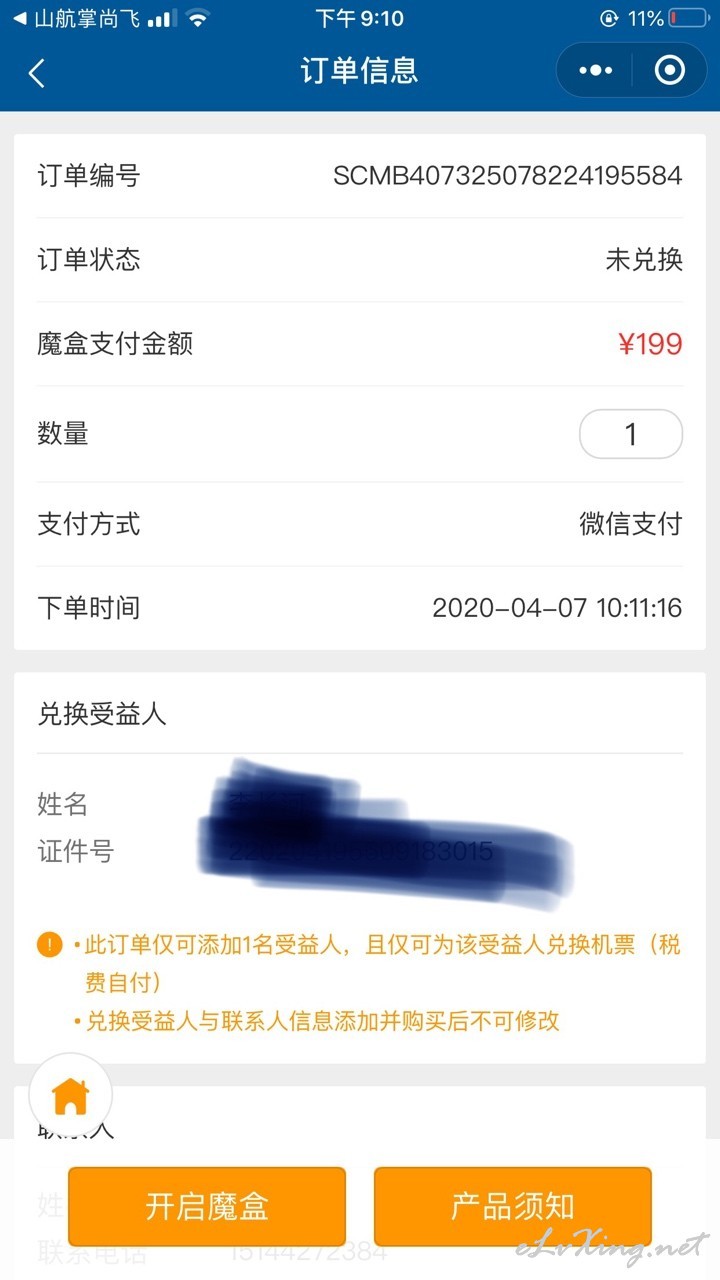
Task: View 产品须知 product notice
Action: (x=513, y=1206)
